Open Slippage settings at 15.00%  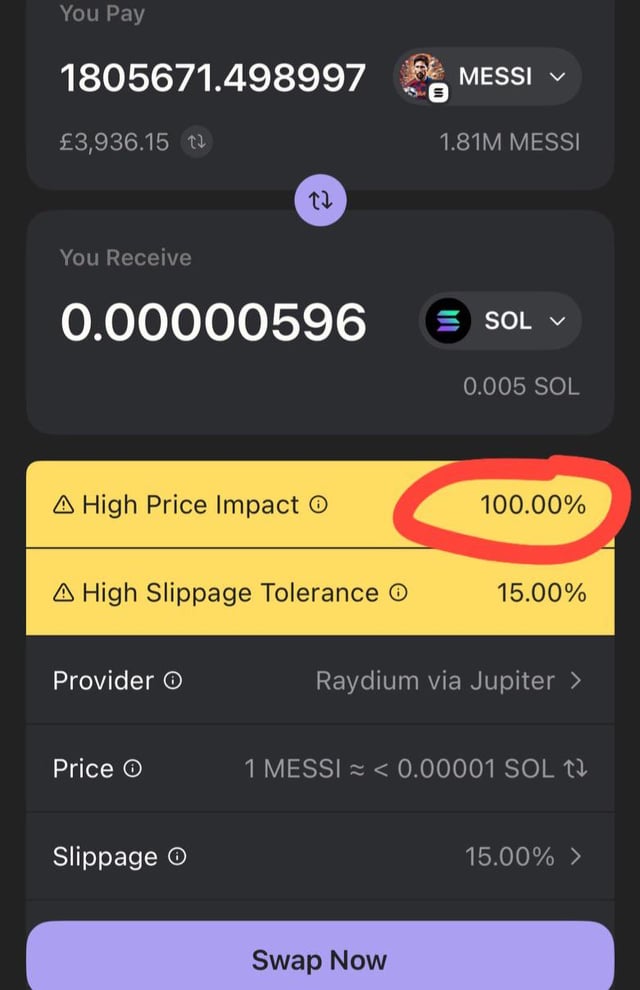(523, 857)
